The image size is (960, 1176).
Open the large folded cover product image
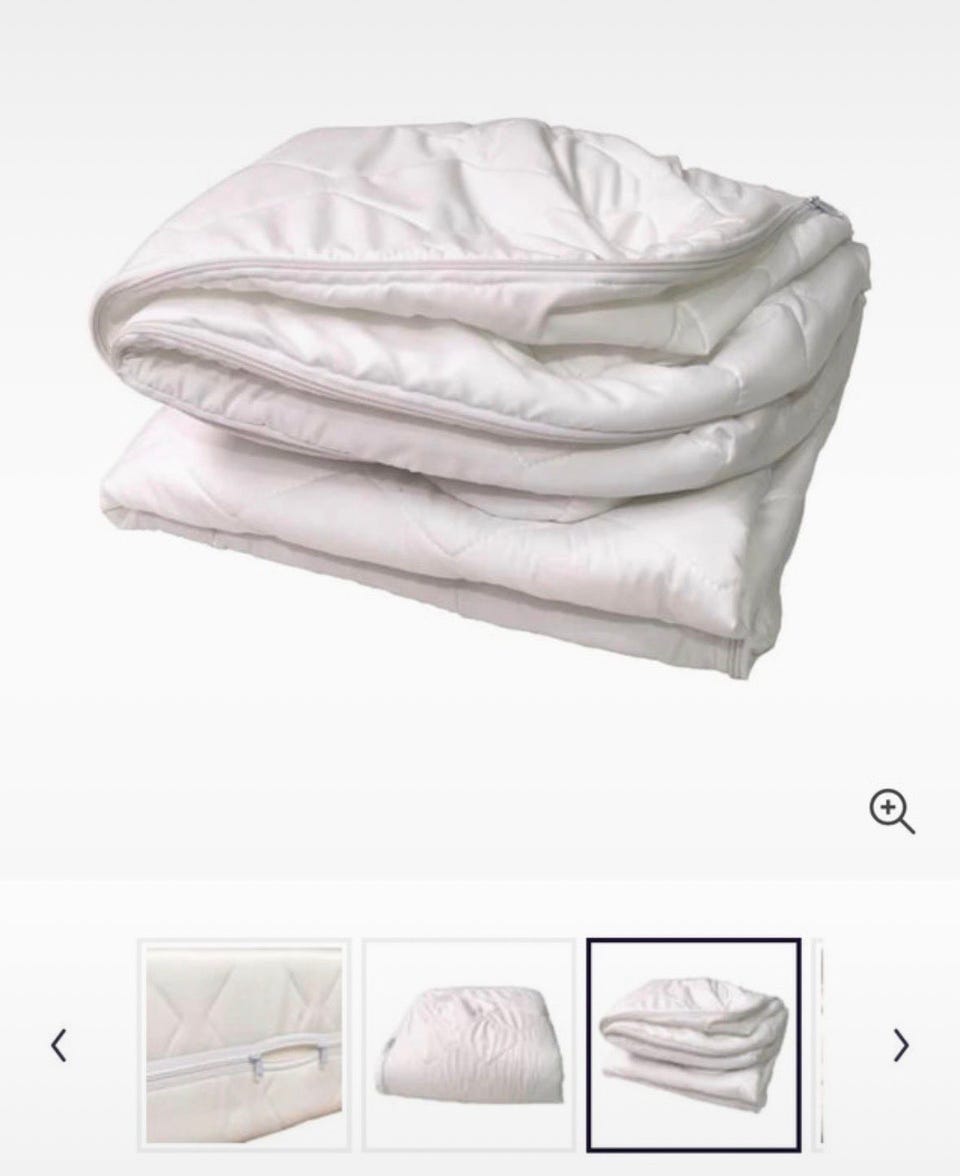tap(480, 400)
